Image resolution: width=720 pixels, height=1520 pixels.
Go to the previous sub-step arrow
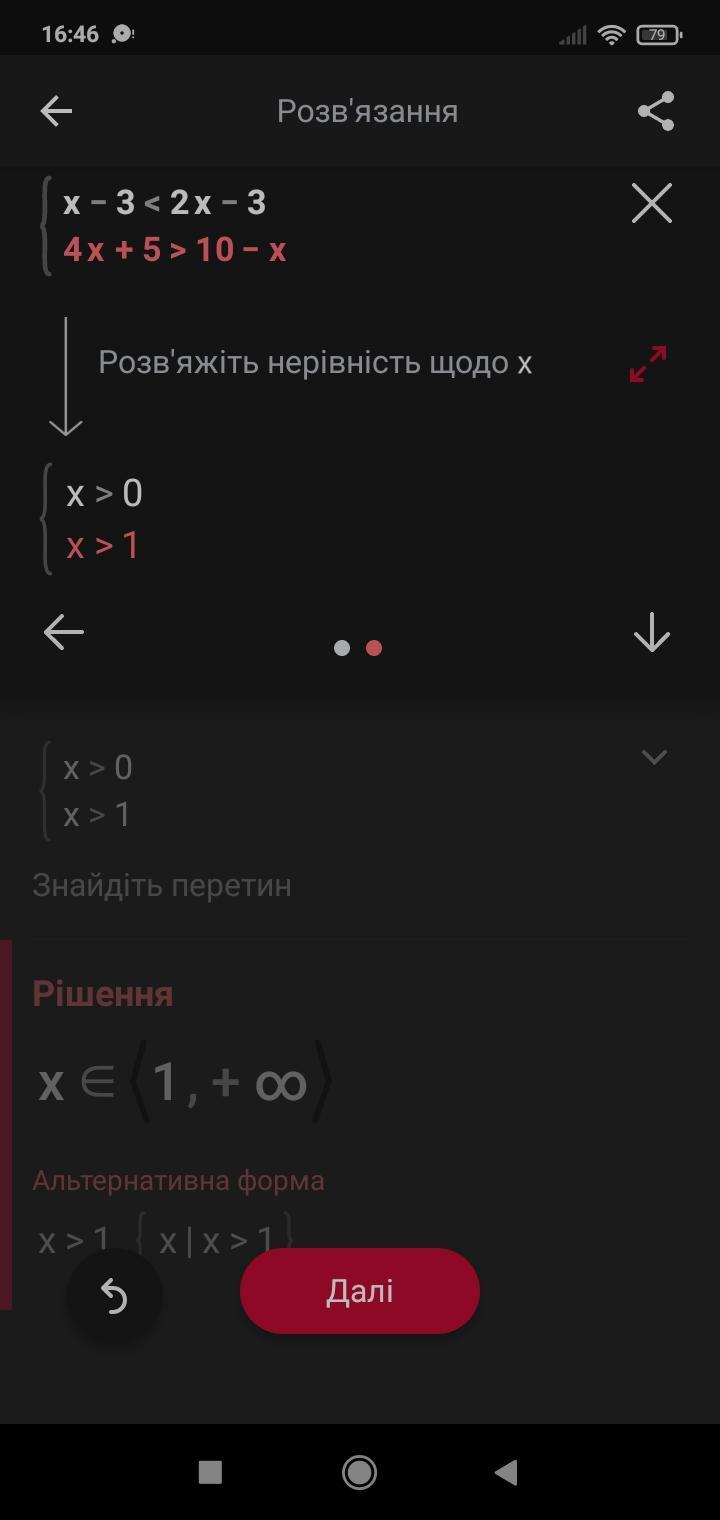point(64,632)
